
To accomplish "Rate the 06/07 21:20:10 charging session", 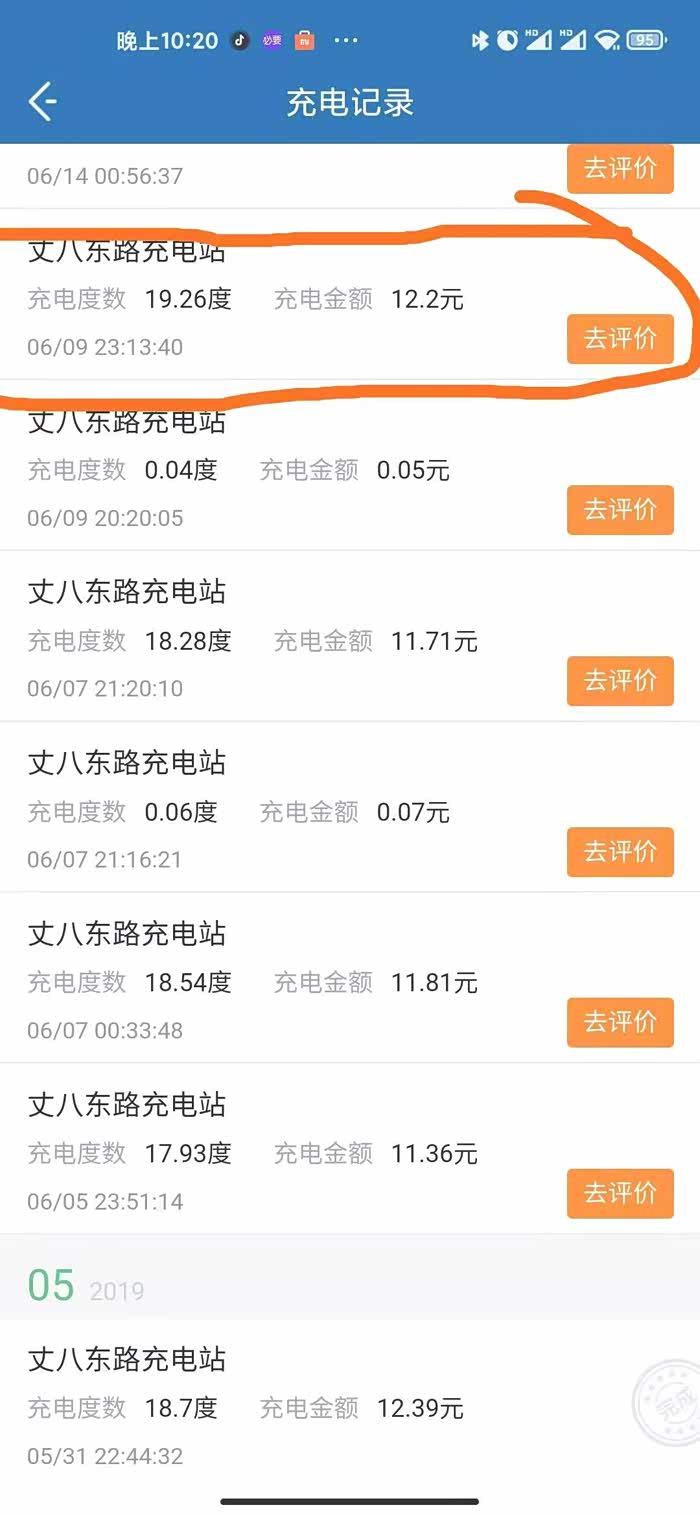I will pos(620,681).
